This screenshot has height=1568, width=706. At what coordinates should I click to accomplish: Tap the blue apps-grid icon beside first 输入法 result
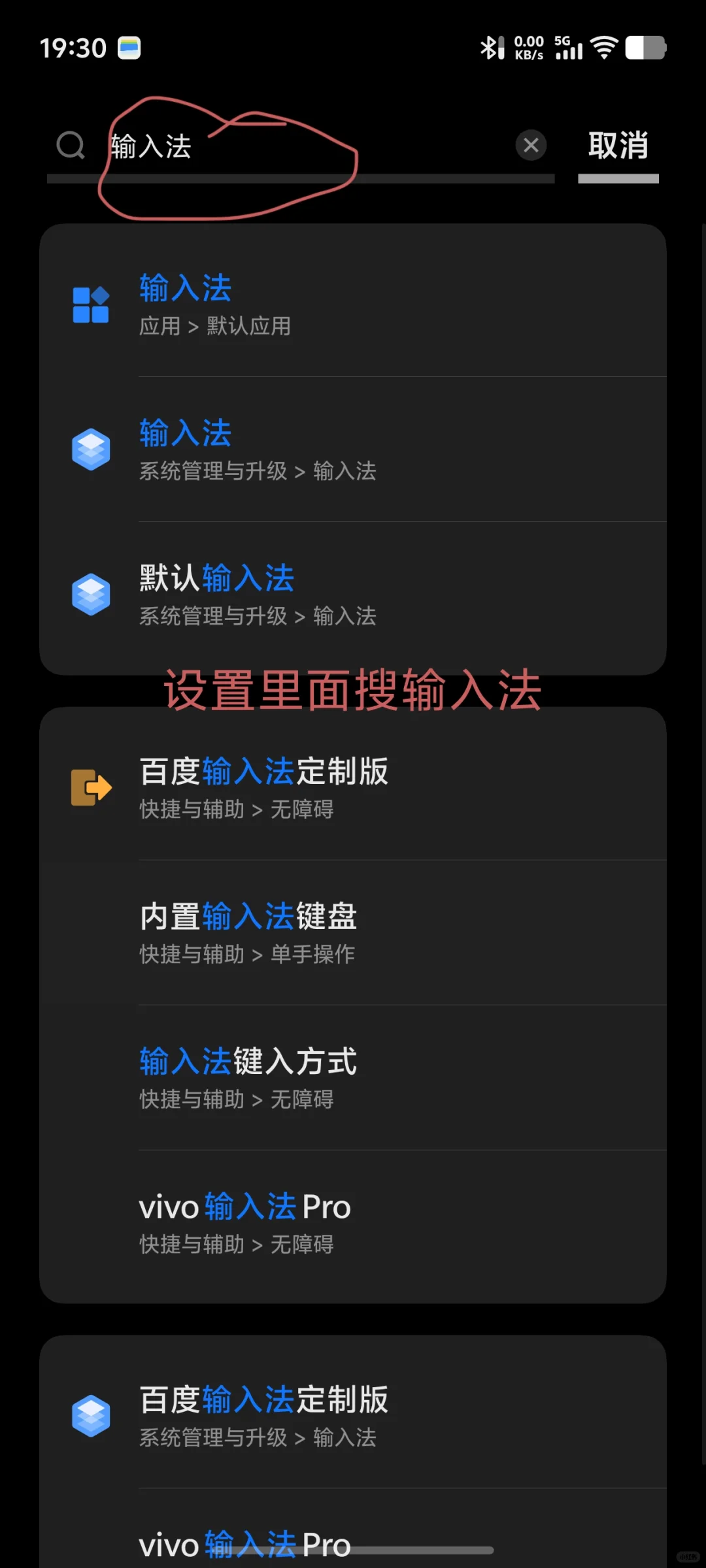pyautogui.click(x=91, y=304)
